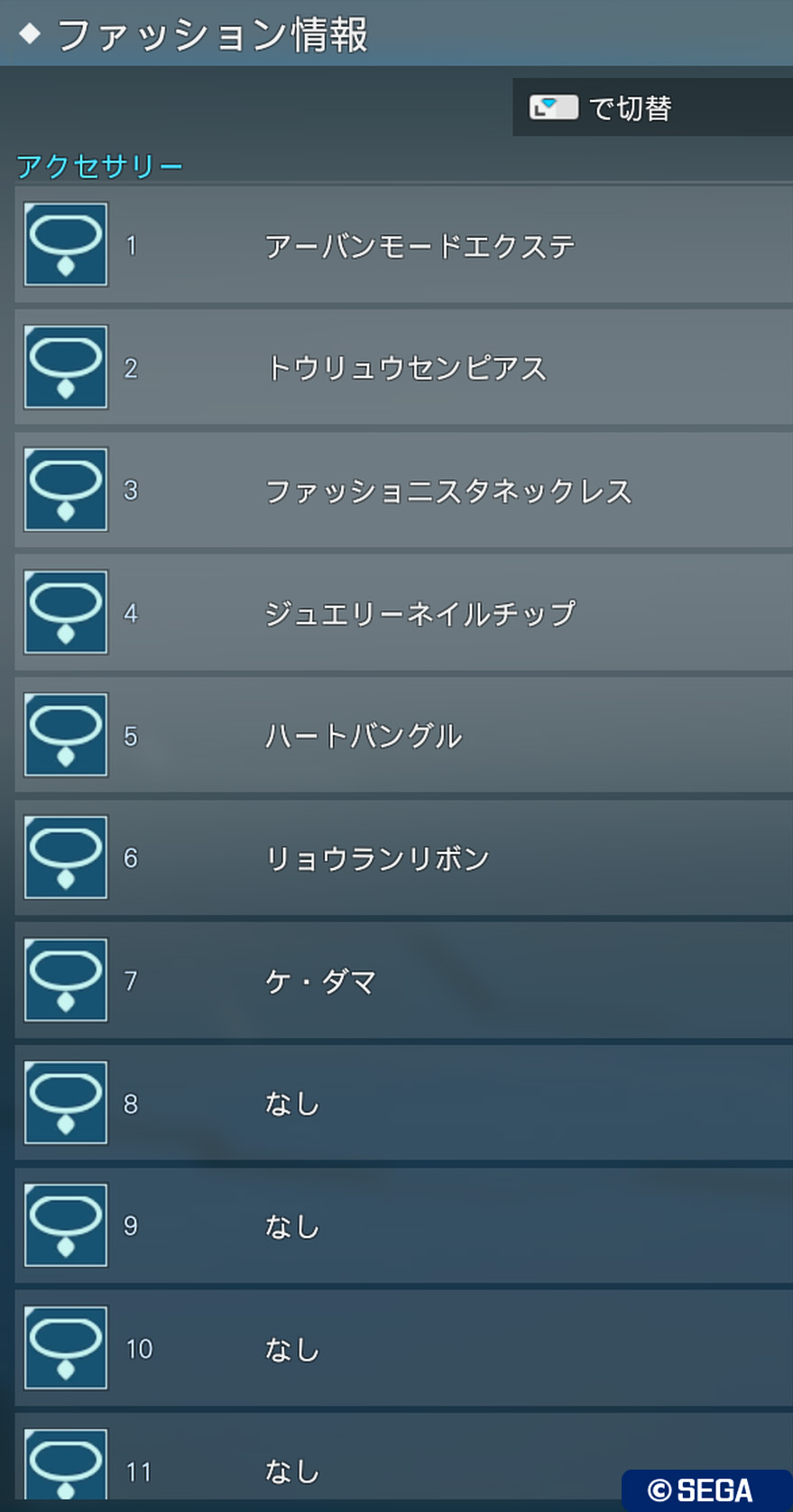Select the ケ・ダマ accessory

point(404,980)
